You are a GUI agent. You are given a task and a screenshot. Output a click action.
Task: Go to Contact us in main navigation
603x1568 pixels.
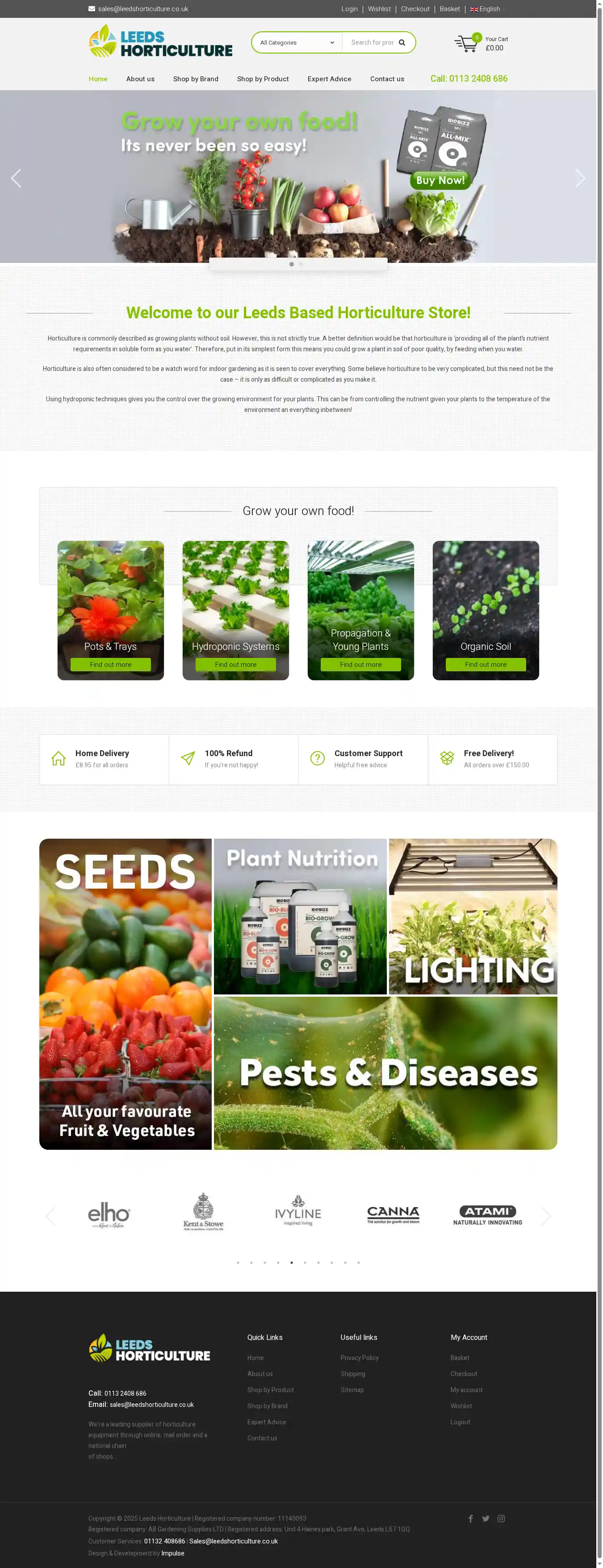(x=387, y=79)
